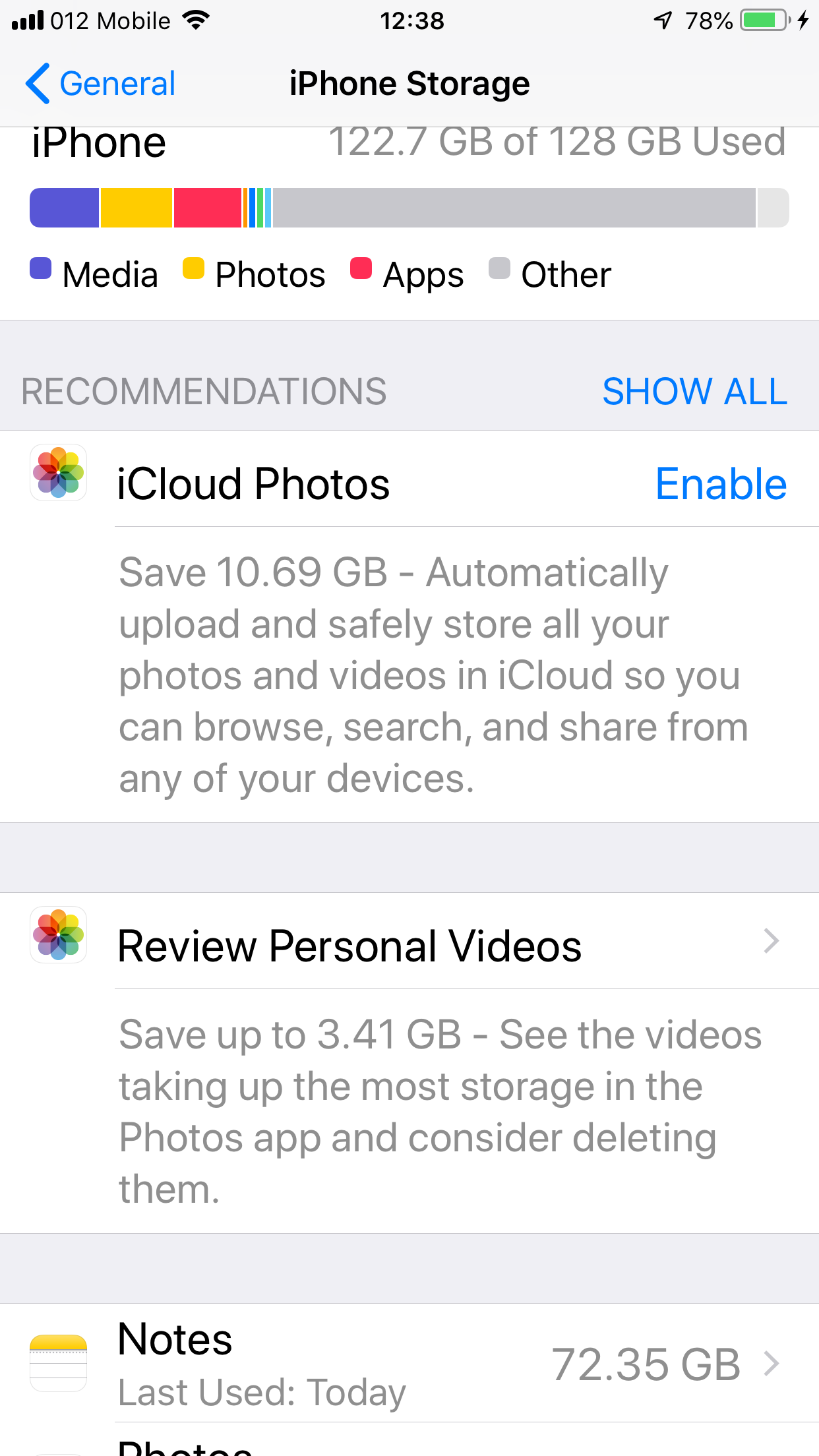Image resolution: width=819 pixels, height=1456 pixels.
Task: Enable iCloud Photos
Action: tap(721, 484)
